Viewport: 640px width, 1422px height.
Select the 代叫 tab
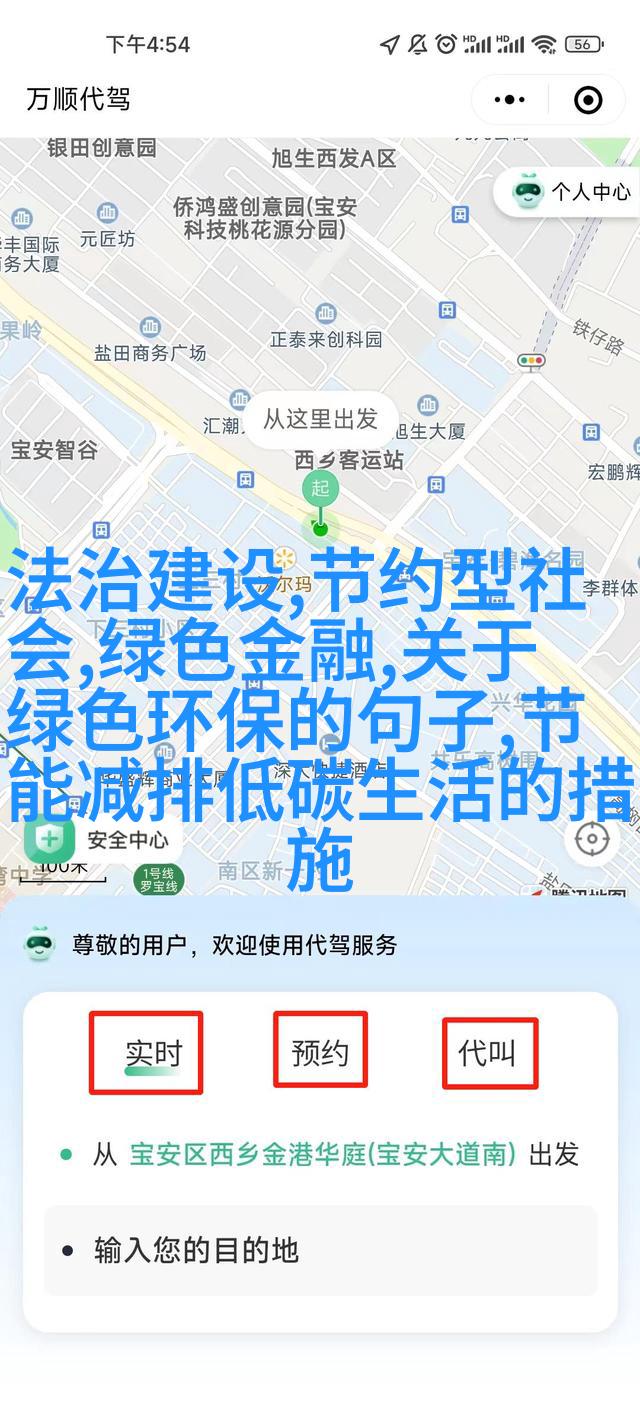488,1052
